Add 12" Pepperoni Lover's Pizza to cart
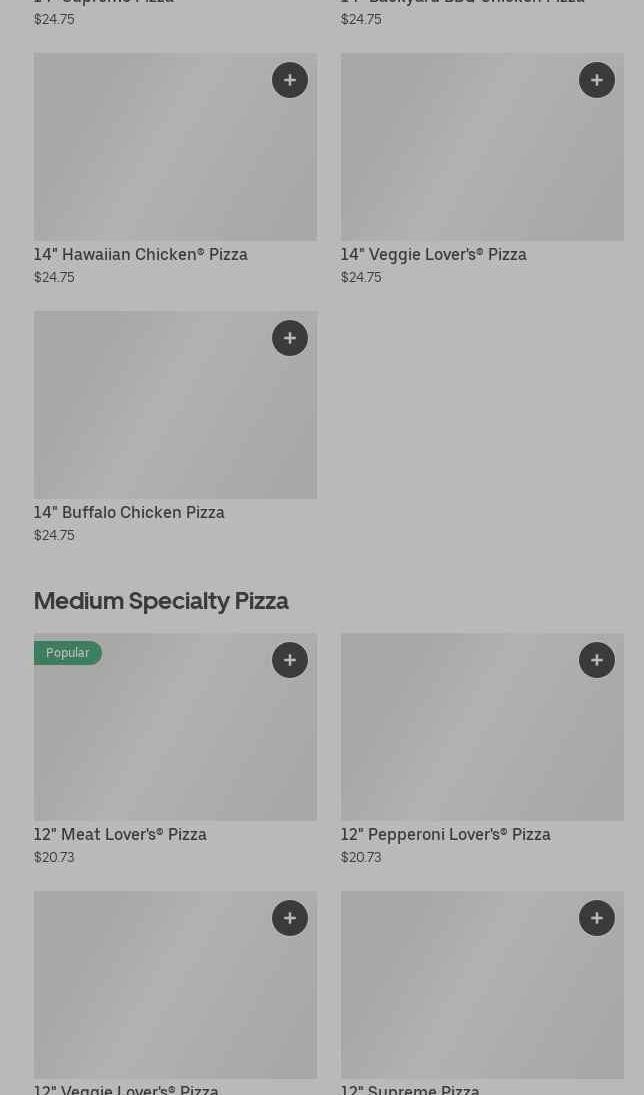The height and width of the screenshot is (1095, 644). coord(597,660)
